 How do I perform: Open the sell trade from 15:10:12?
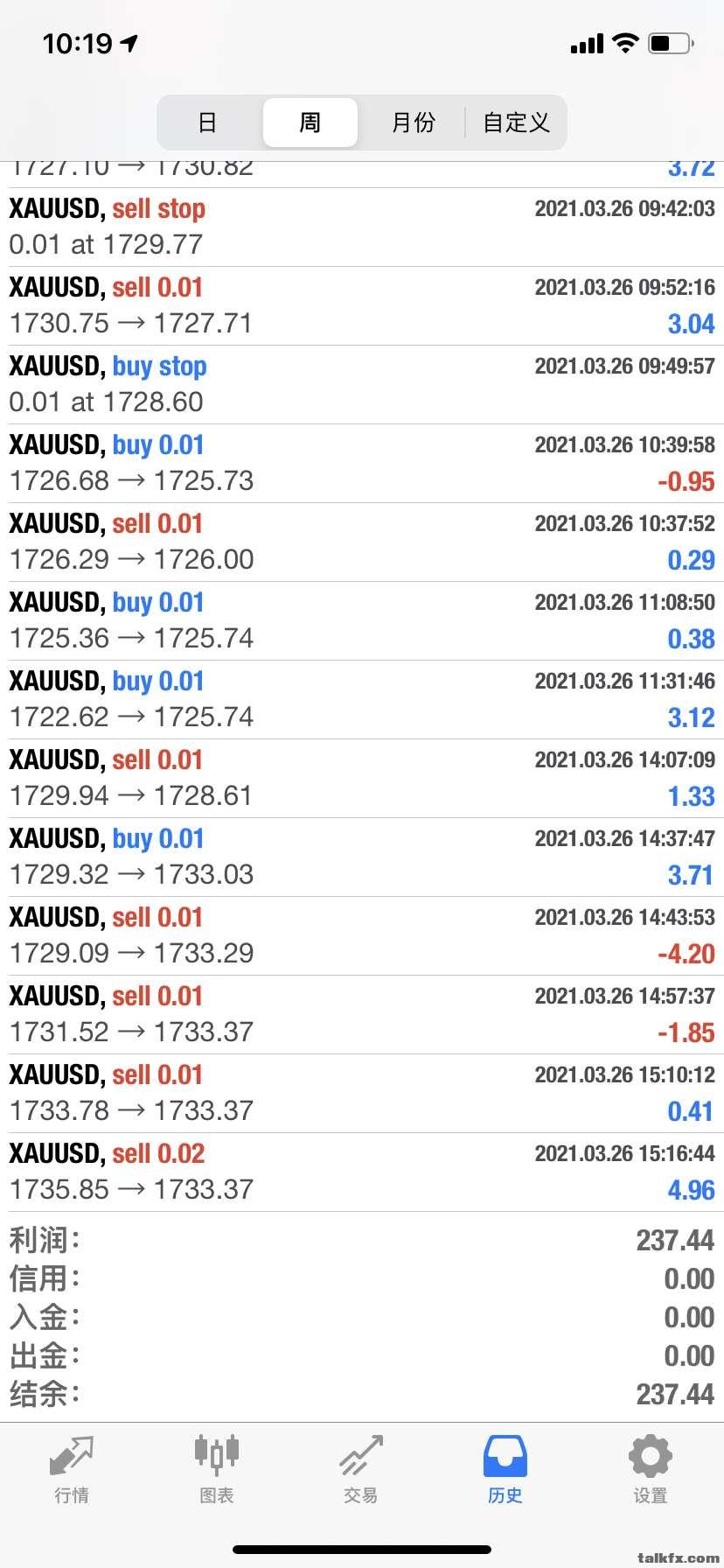click(x=362, y=1093)
